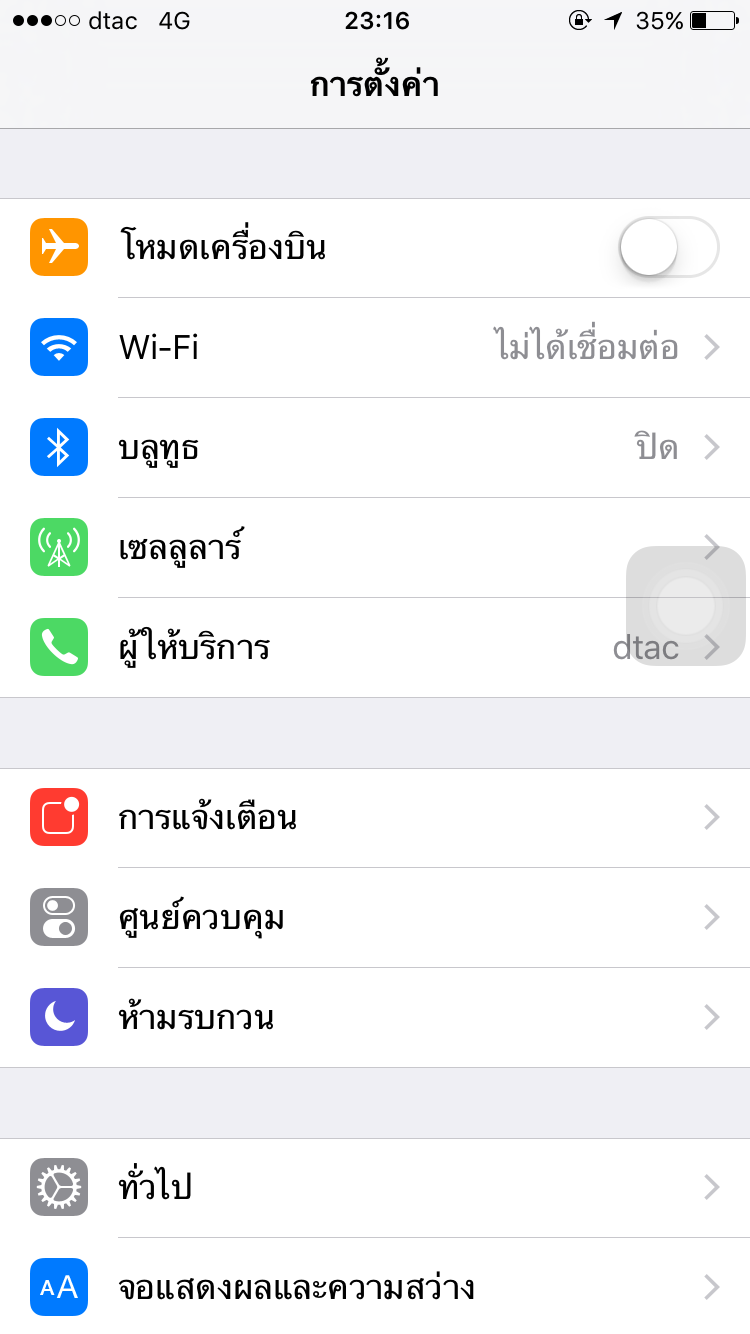Toggle the โหมดเครื่องบิน airplane mode switch
This screenshot has height=1334, width=750.
pyautogui.click(x=668, y=247)
